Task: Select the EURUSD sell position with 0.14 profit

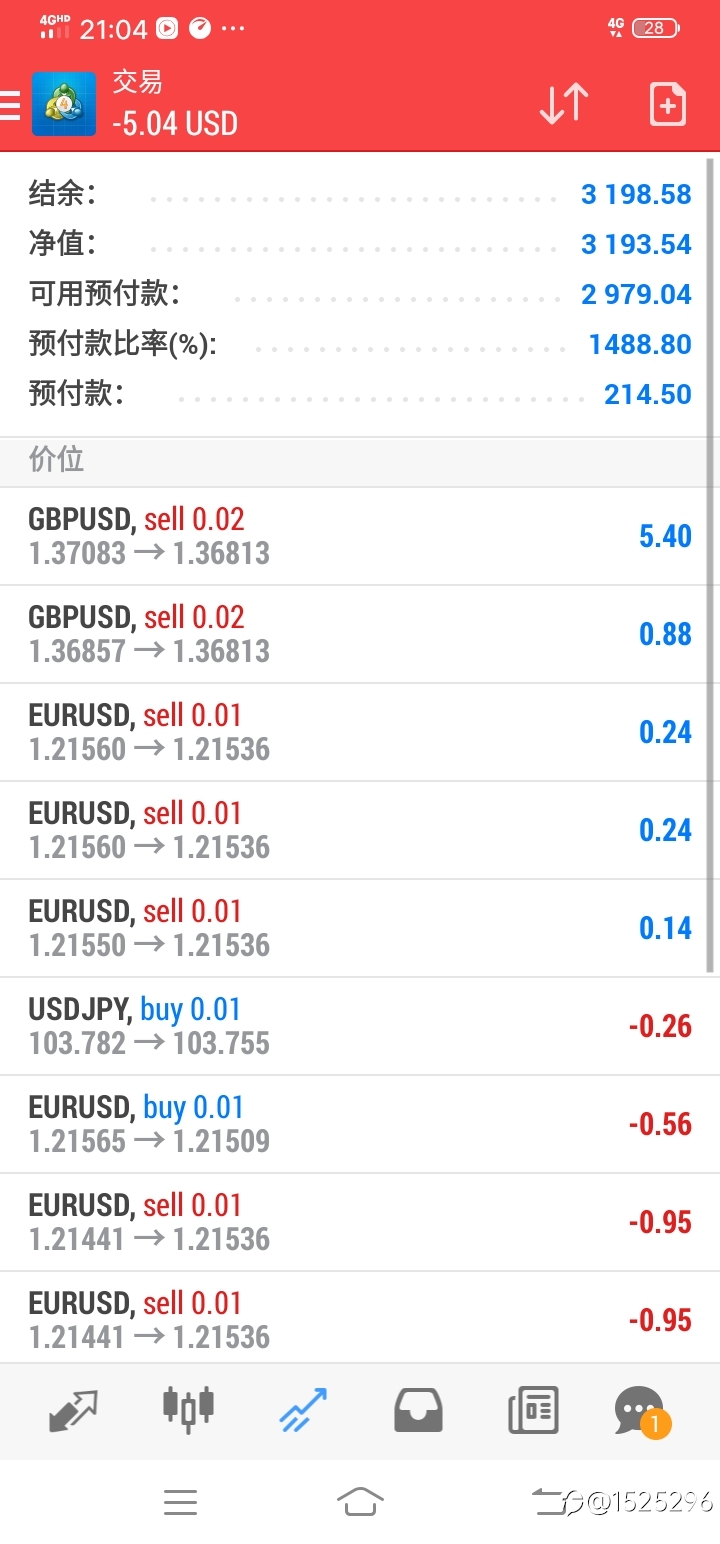Action: coord(360,928)
